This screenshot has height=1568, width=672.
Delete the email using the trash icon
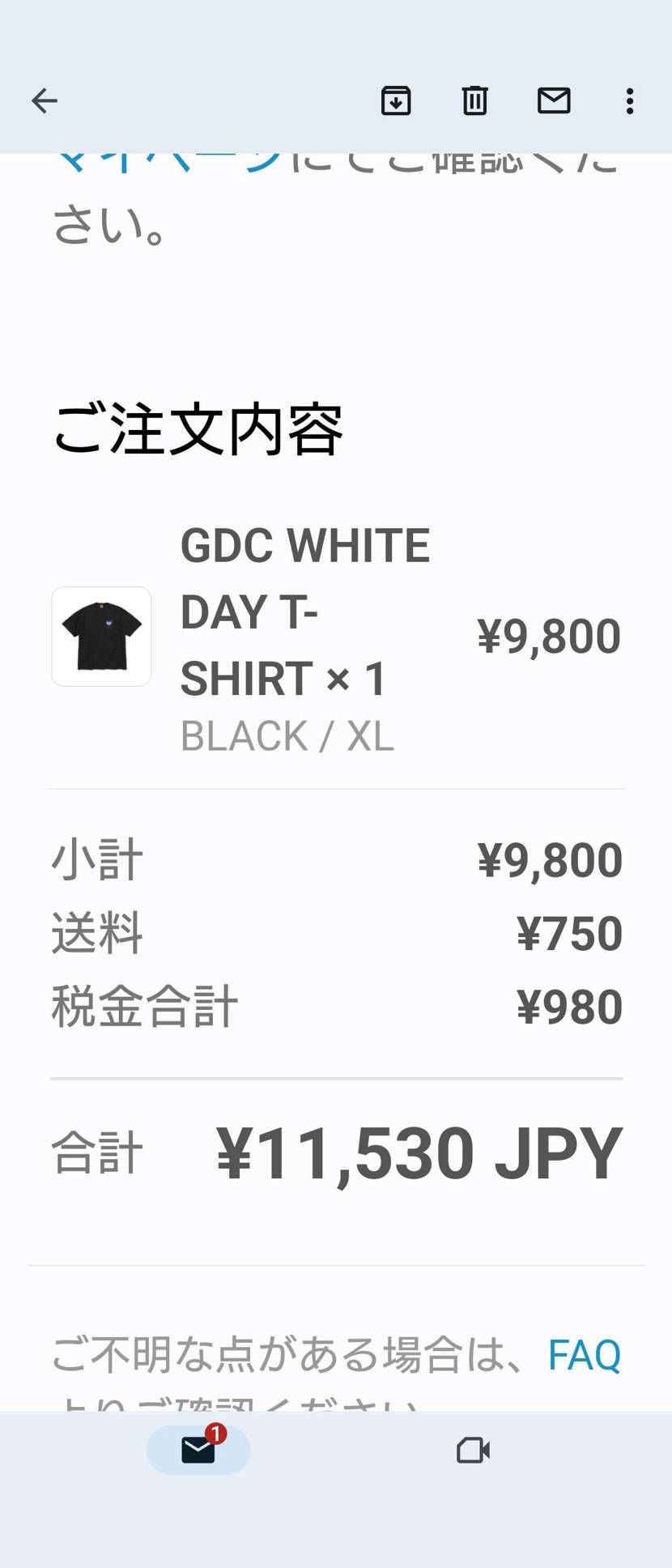[x=474, y=100]
